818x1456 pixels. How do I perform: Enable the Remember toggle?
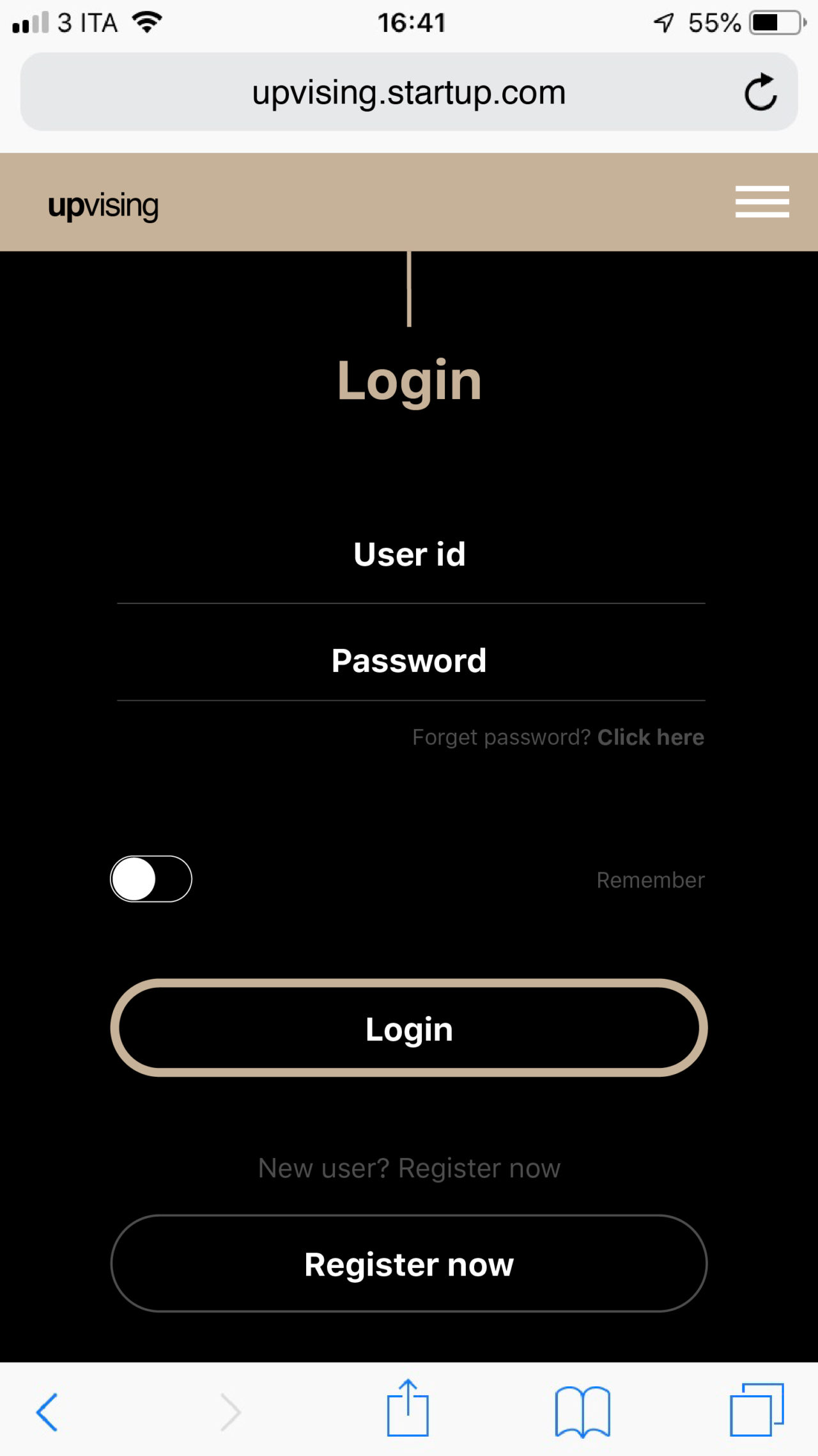pyautogui.click(x=151, y=879)
